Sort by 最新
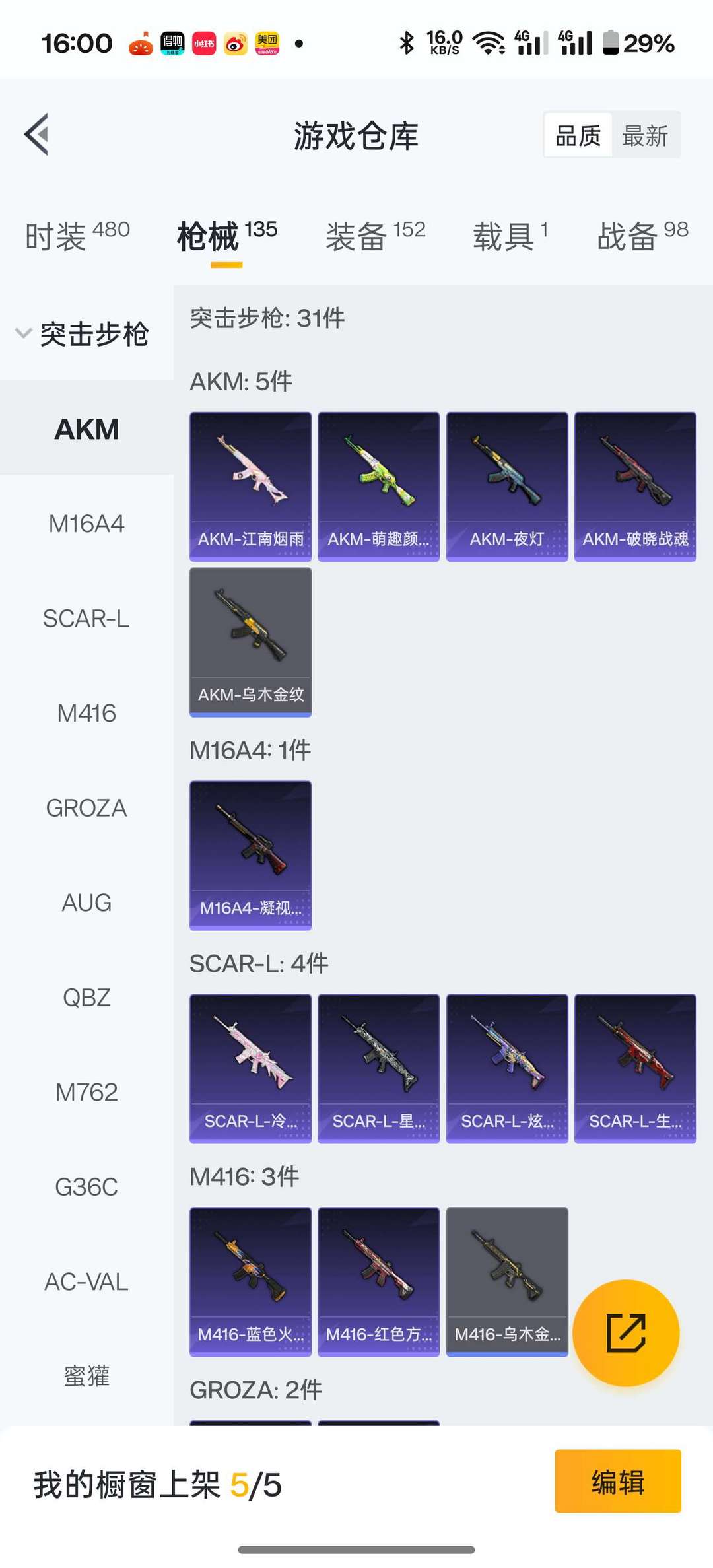713x1568 pixels. [x=645, y=136]
